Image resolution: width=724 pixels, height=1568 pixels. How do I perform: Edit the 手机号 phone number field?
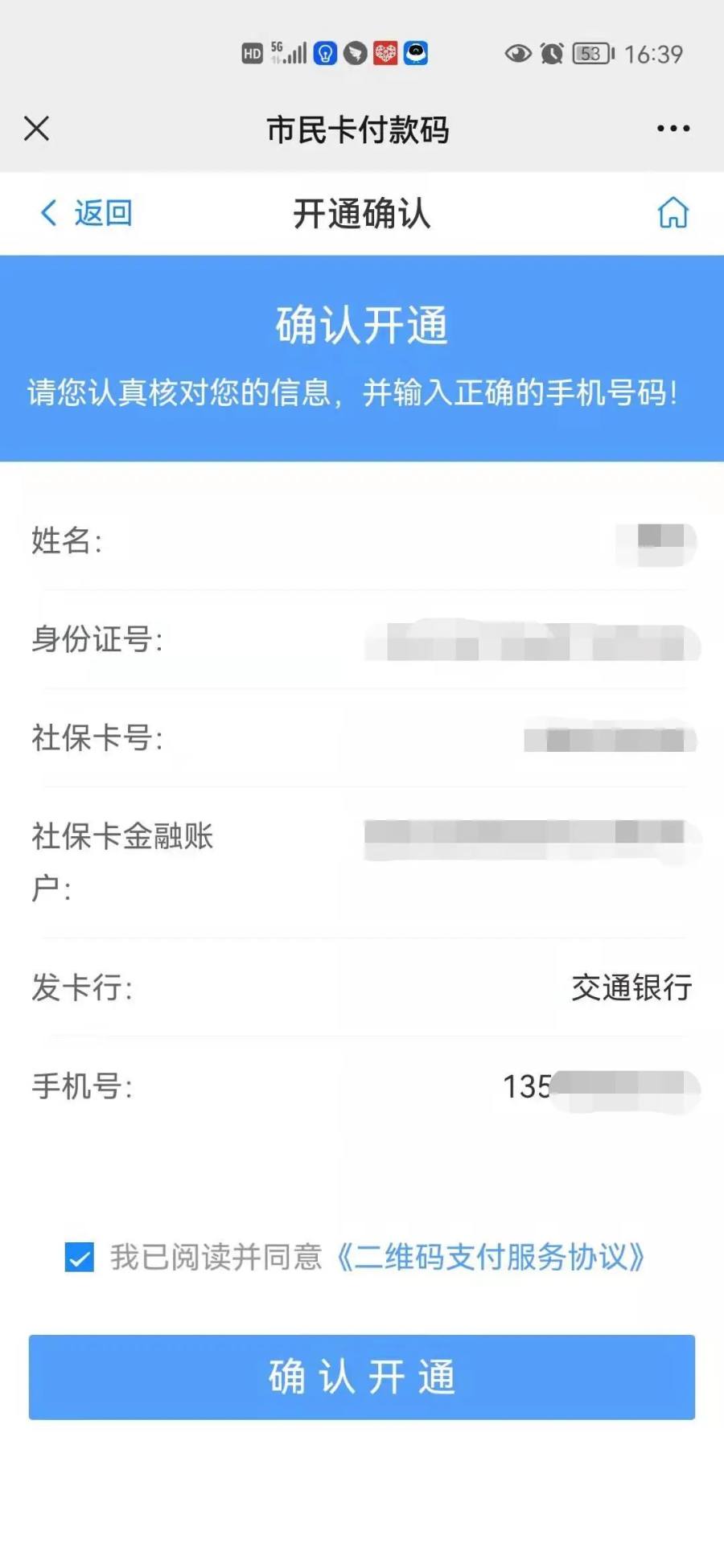599,1087
